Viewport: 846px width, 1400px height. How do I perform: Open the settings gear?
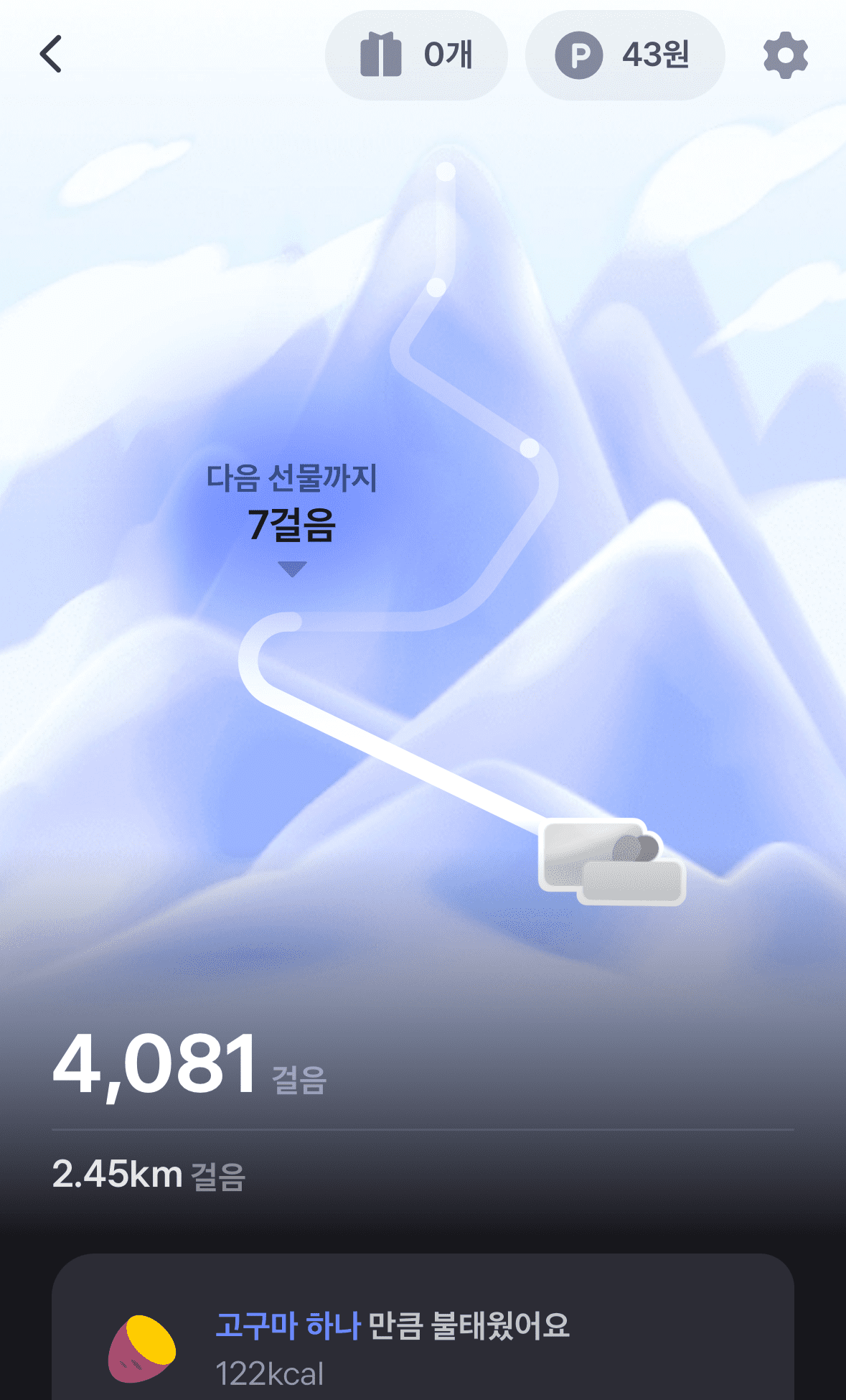coord(785,55)
